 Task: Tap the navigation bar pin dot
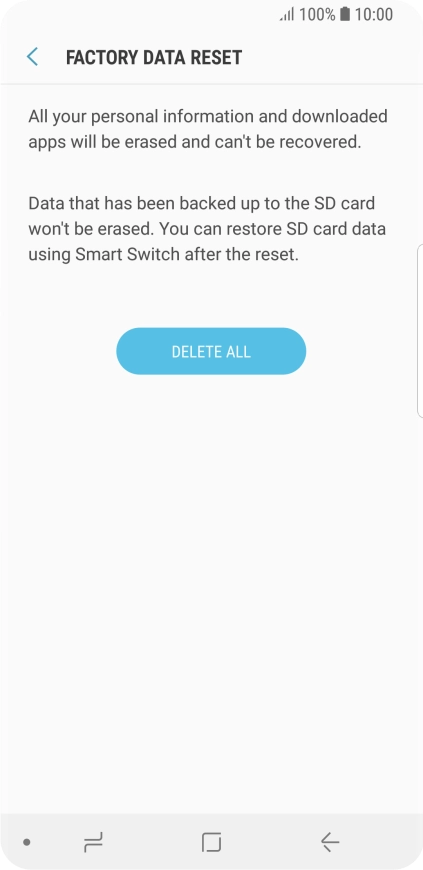click(x=27, y=842)
